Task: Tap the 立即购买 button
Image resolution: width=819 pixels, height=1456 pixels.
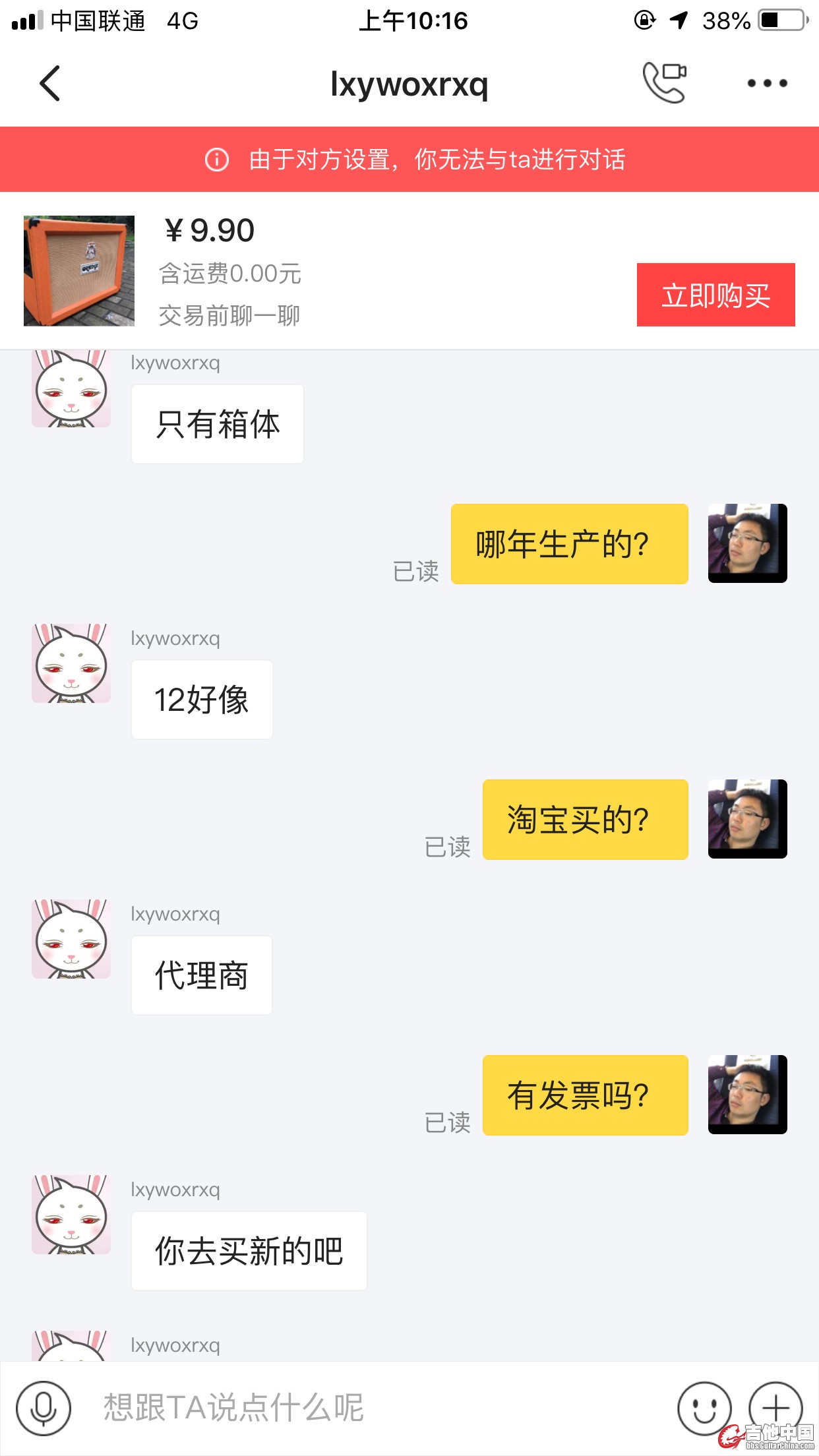Action: (715, 295)
